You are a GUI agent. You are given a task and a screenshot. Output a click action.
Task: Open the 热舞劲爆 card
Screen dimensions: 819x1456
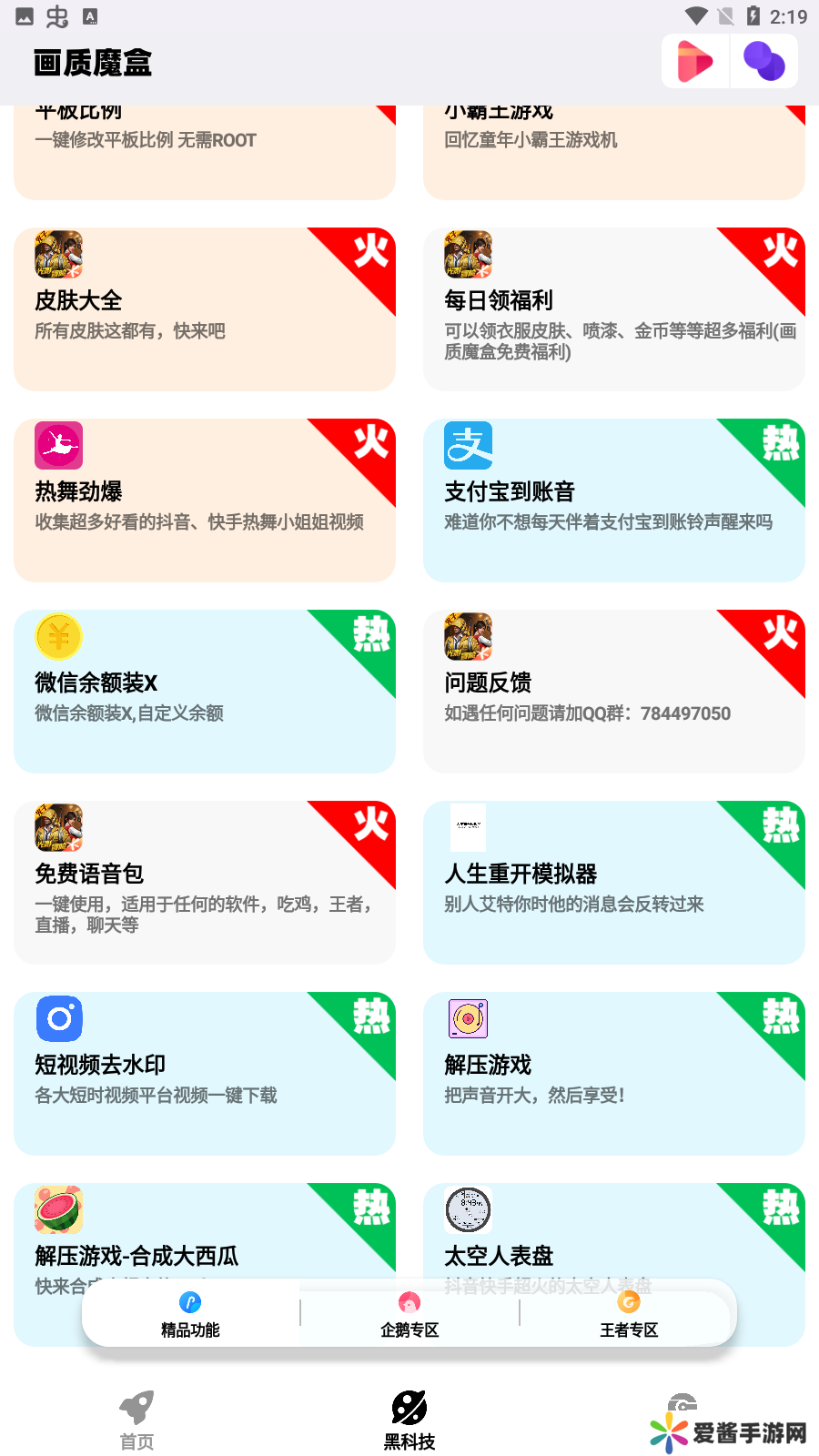tap(205, 500)
